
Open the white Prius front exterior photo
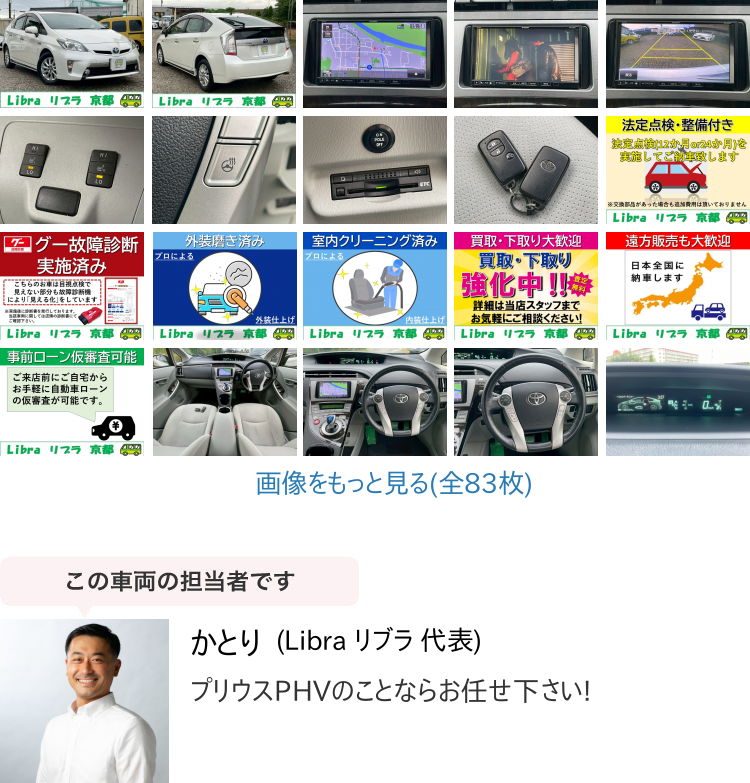72,53
